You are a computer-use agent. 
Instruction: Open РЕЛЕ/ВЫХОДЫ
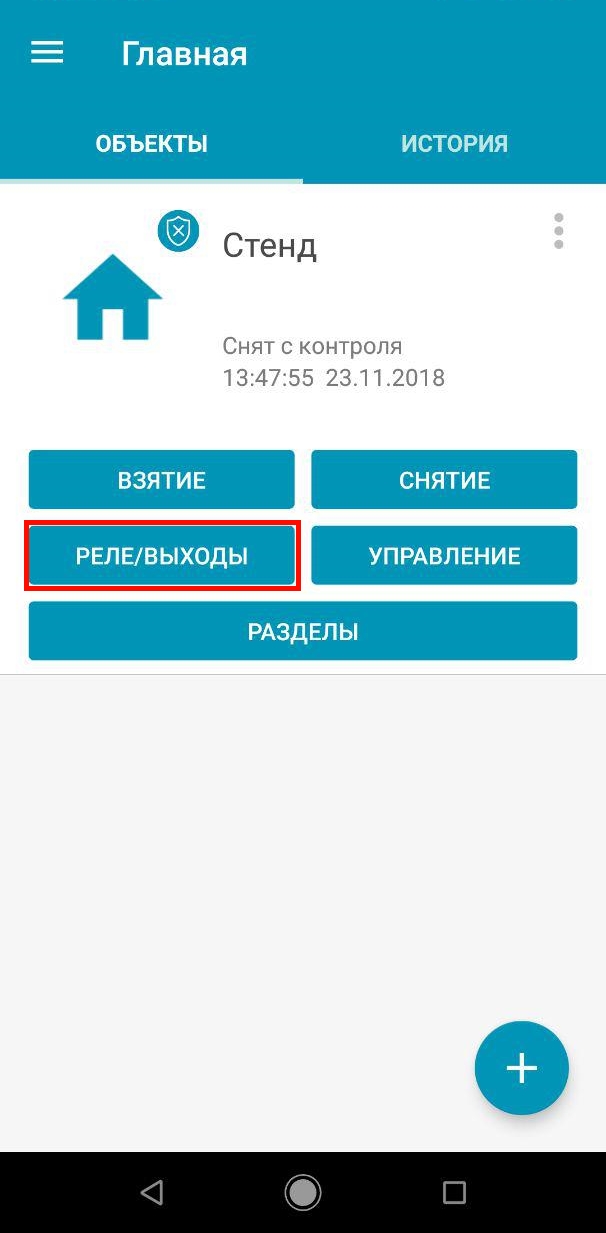tap(161, 556)
